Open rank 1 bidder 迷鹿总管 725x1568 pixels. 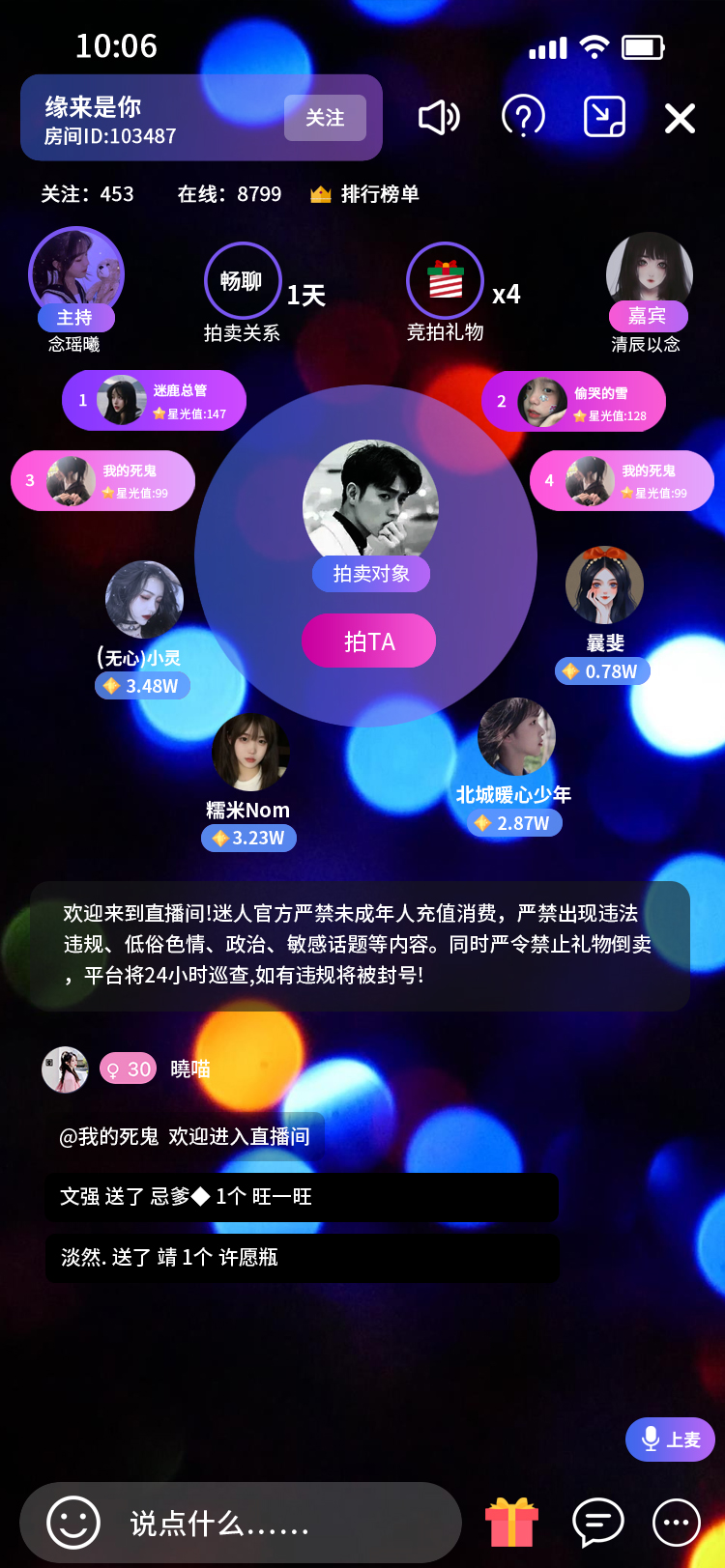pyautogui.click(x=155, y=401)
